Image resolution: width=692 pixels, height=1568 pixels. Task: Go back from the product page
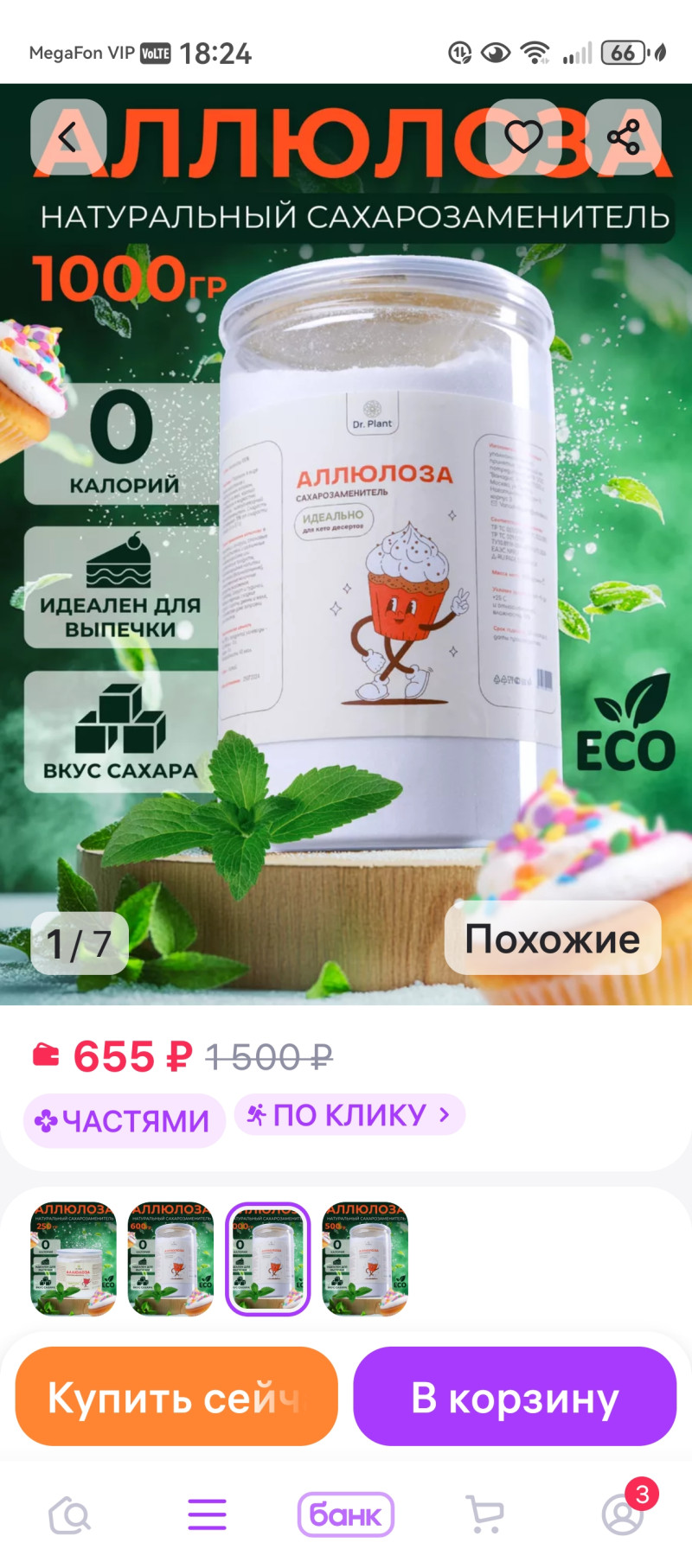68,137
